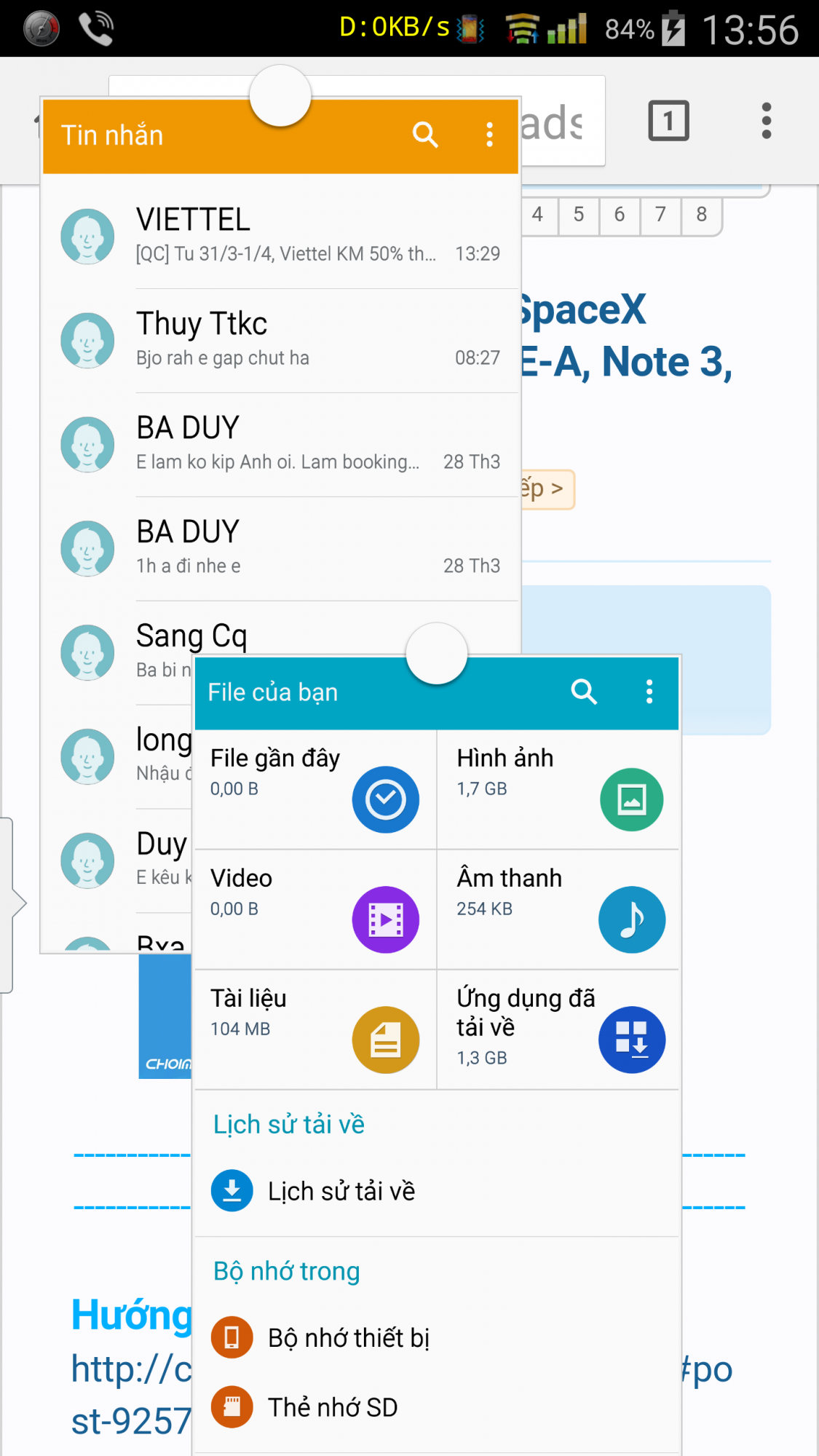819x1456 pixels.
Task: Open the browser overflow menu
Action: pyautogui.click(x=766, y=121)
